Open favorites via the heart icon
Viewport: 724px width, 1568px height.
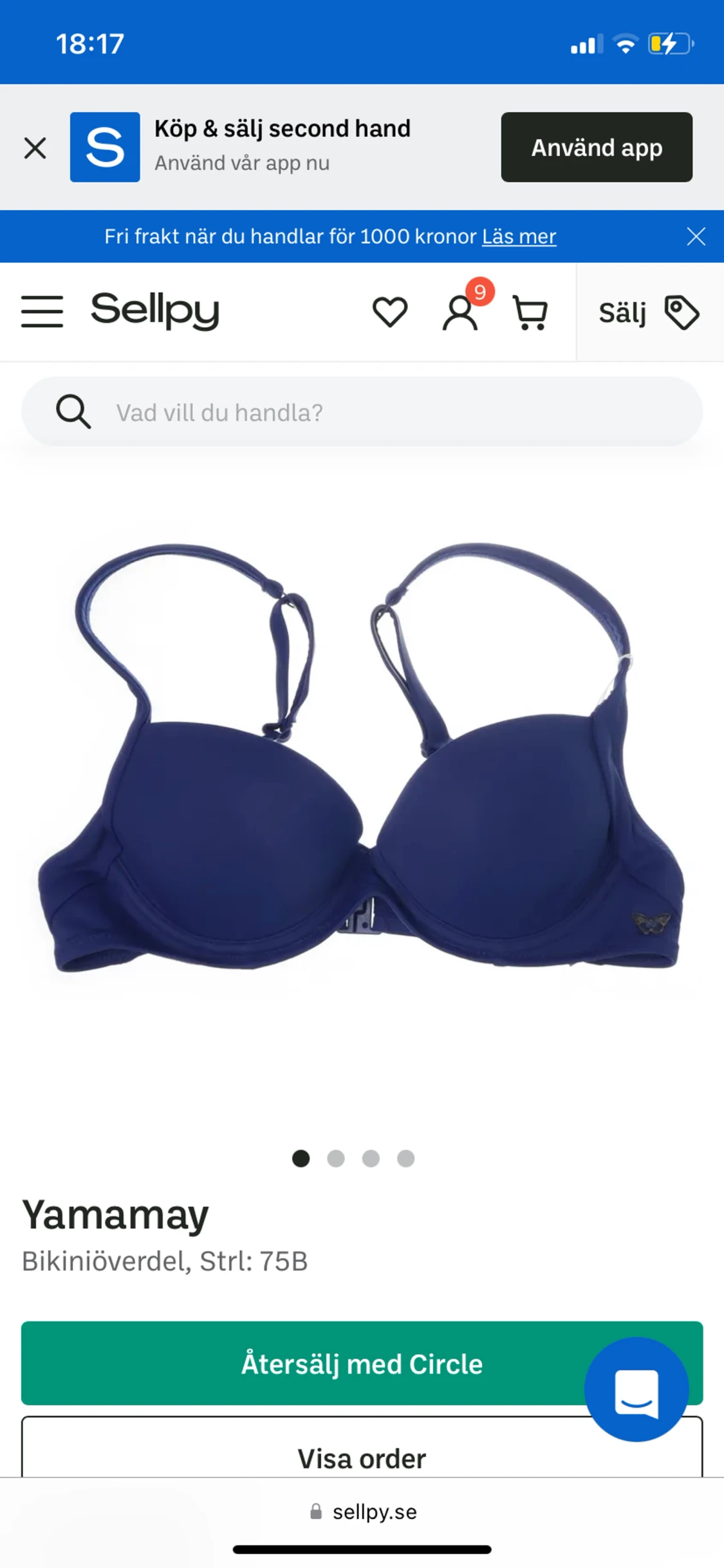tap(390, 312)
